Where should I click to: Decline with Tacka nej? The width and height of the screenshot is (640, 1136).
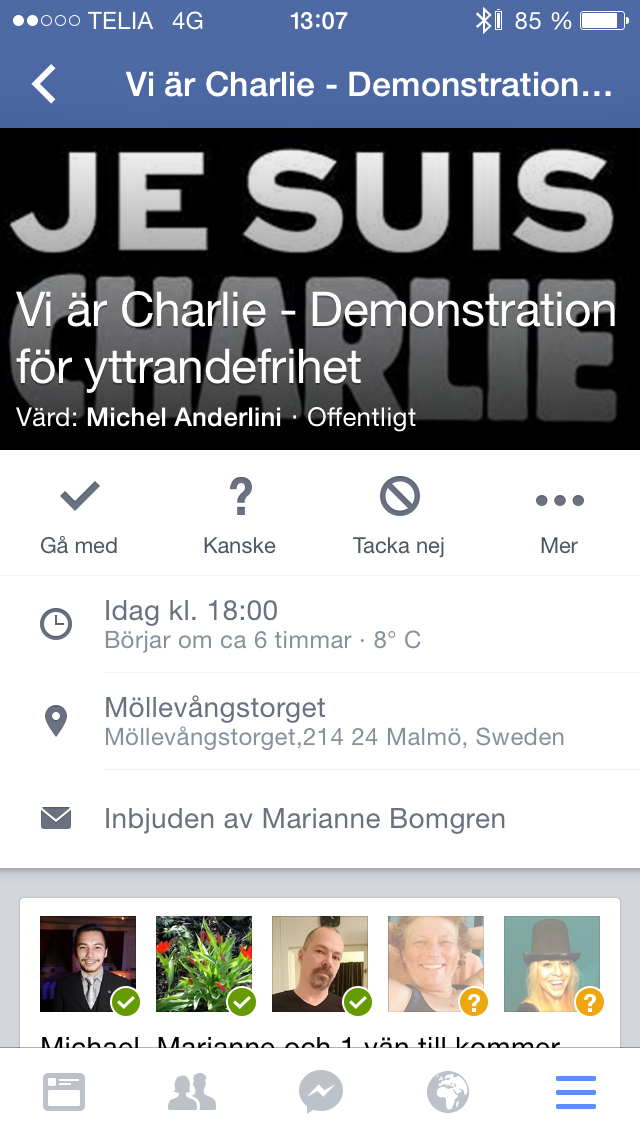point(399,518)
